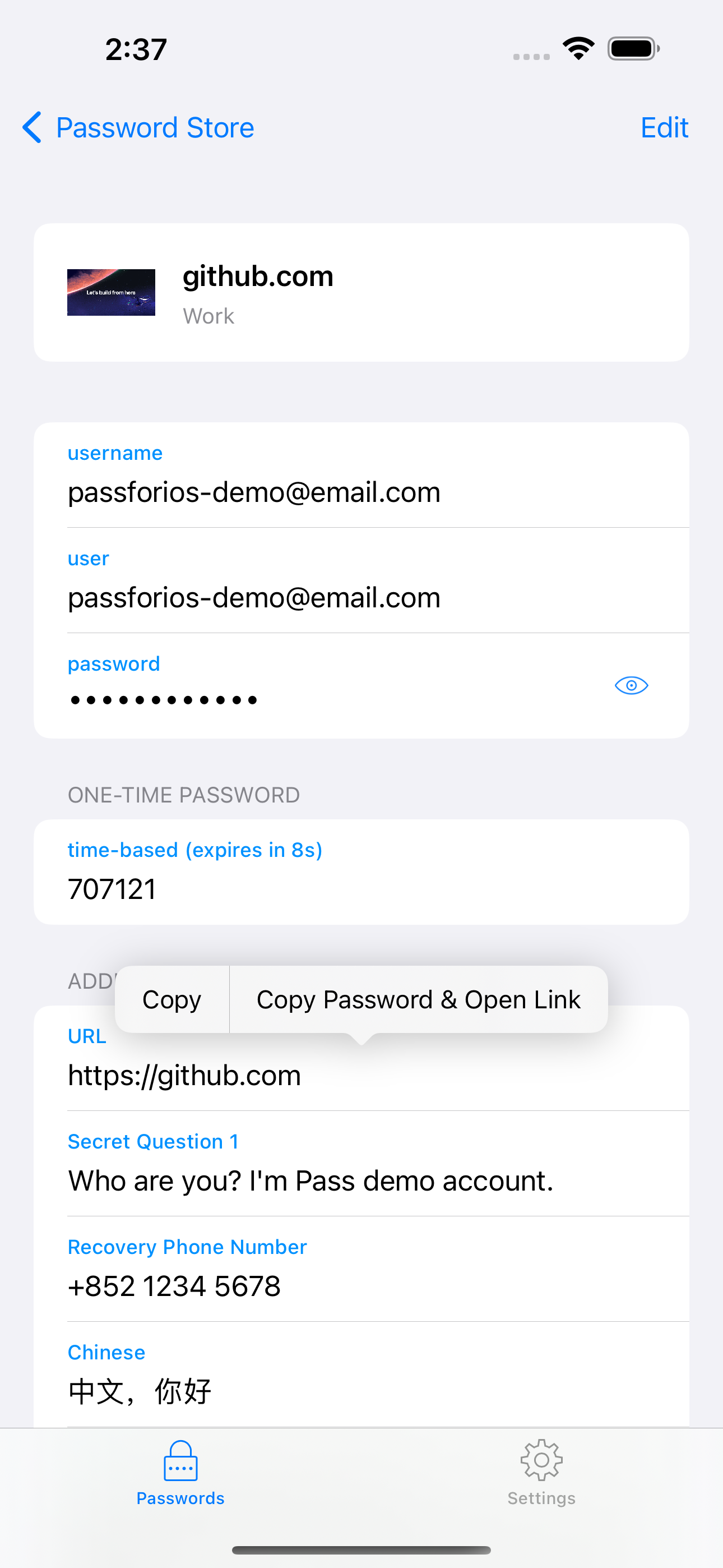This screenshot has height=1568, width=723.
Task: Select the user email row
Action: [x=361, y=580]
